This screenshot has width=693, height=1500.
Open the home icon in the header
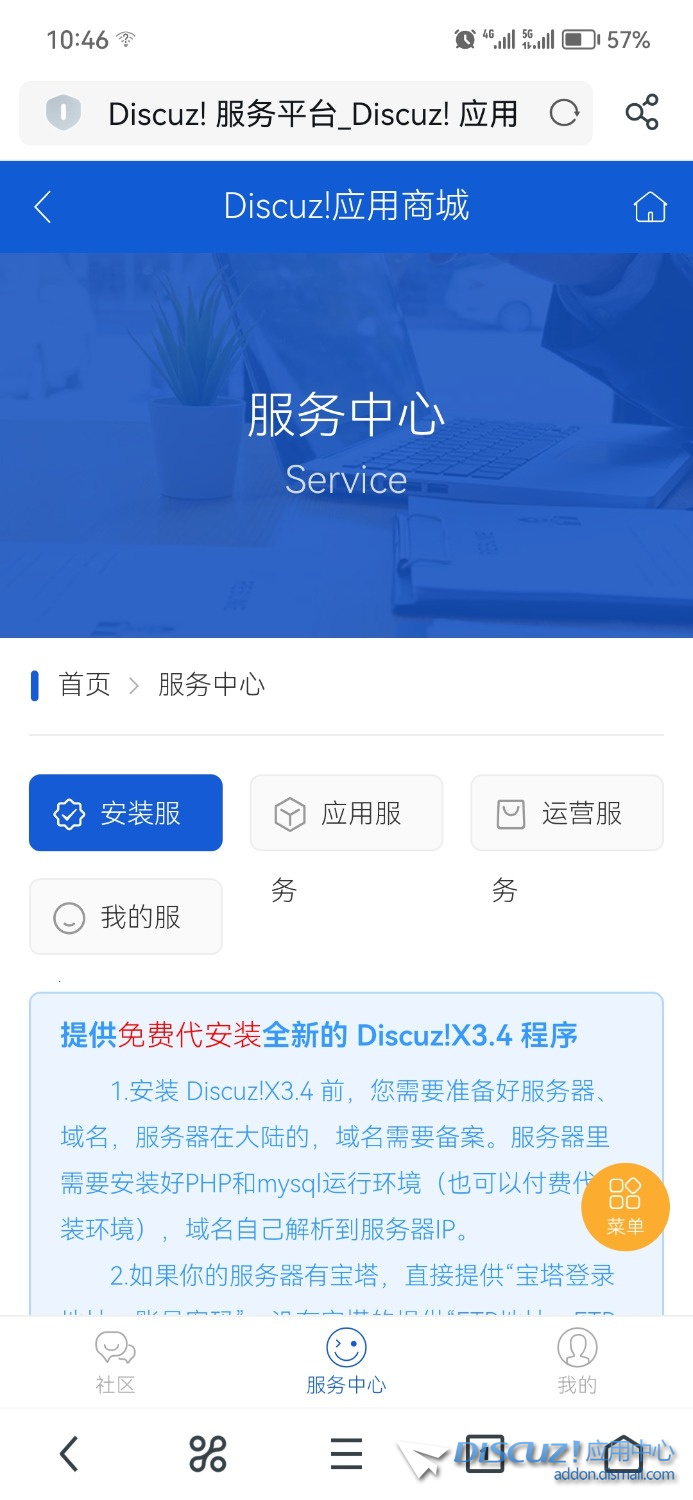coord(649,207)
